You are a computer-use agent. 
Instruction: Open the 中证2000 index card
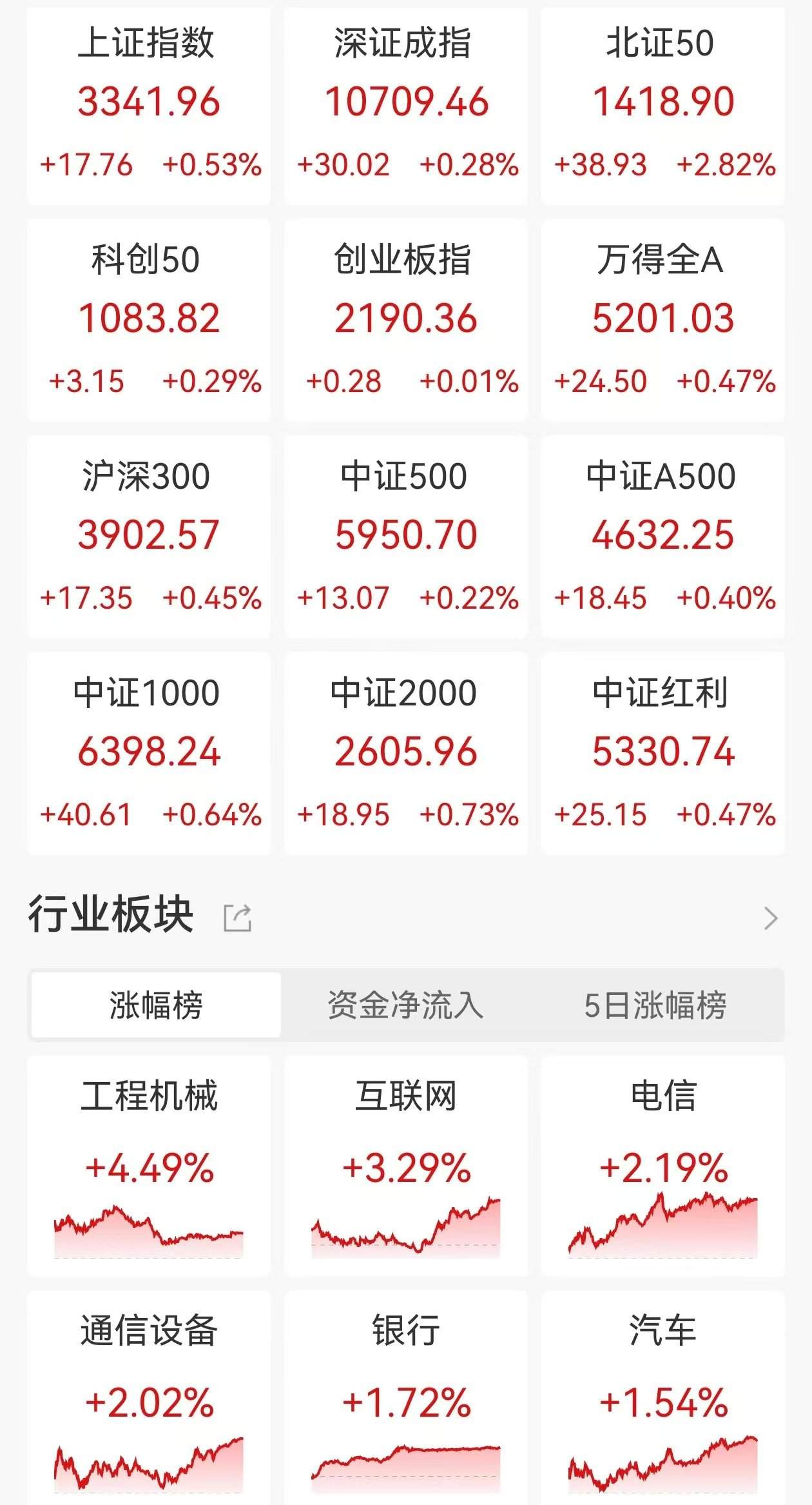[x=406, y=753]
